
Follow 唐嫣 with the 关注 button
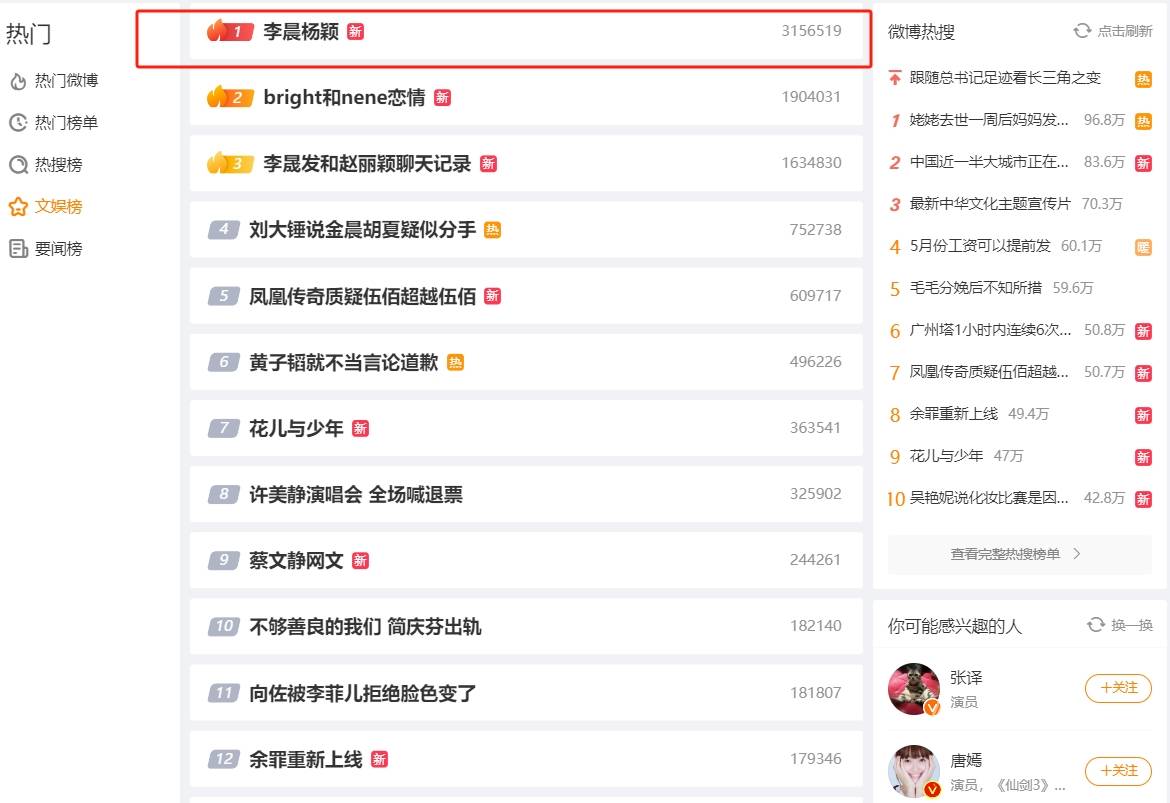point(1118,770)
